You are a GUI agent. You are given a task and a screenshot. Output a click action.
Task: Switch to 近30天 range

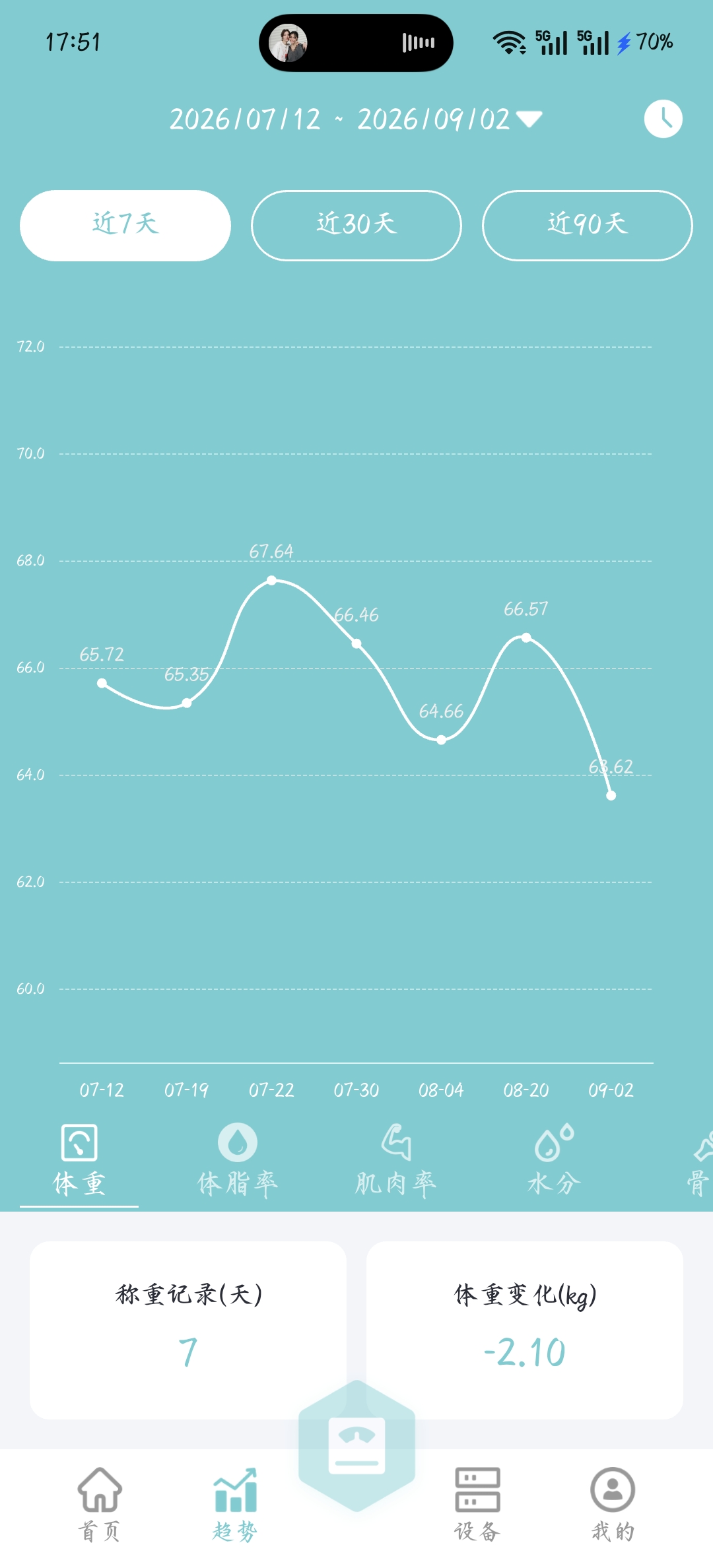[356, 226]
